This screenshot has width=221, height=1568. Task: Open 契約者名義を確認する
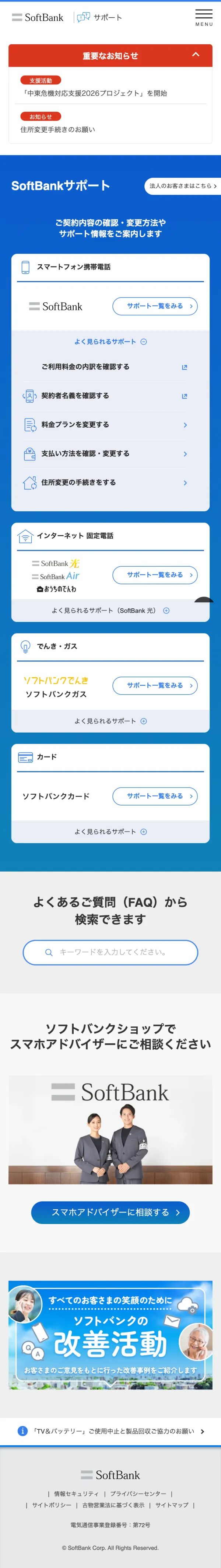75,396
